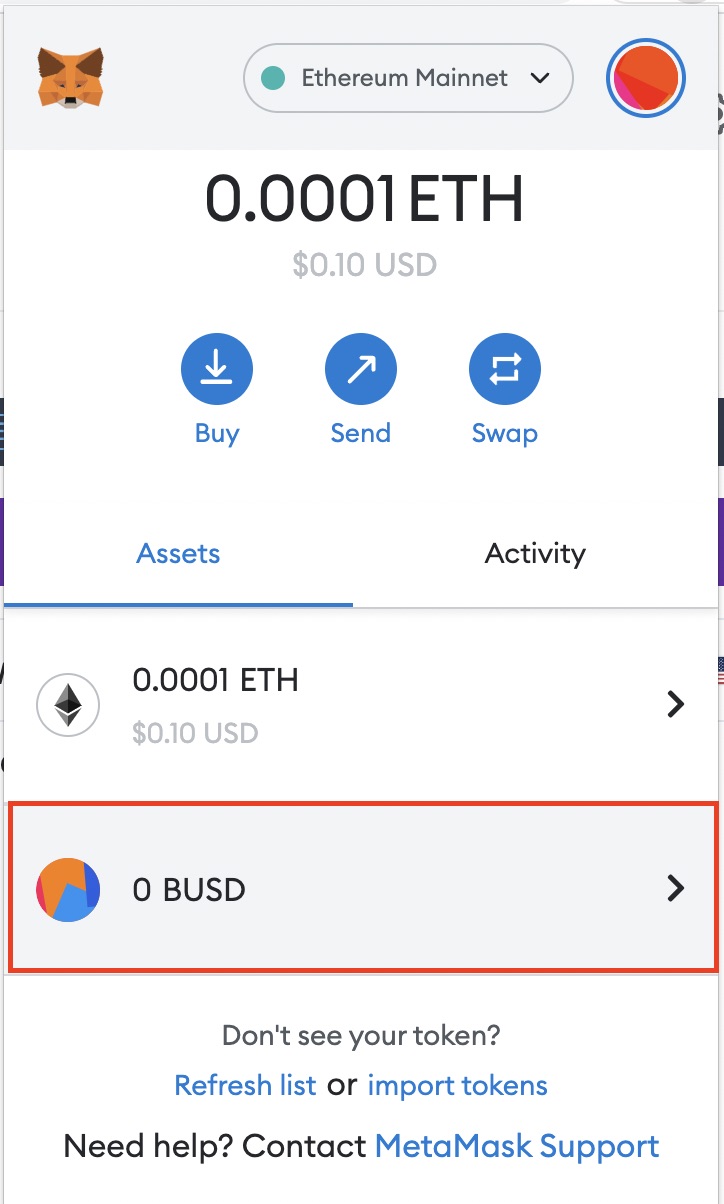Image resolution: width=724 pixels, height=1204 pixels.
Task: Switch to the Activity tab
Action: pos(535,554)
